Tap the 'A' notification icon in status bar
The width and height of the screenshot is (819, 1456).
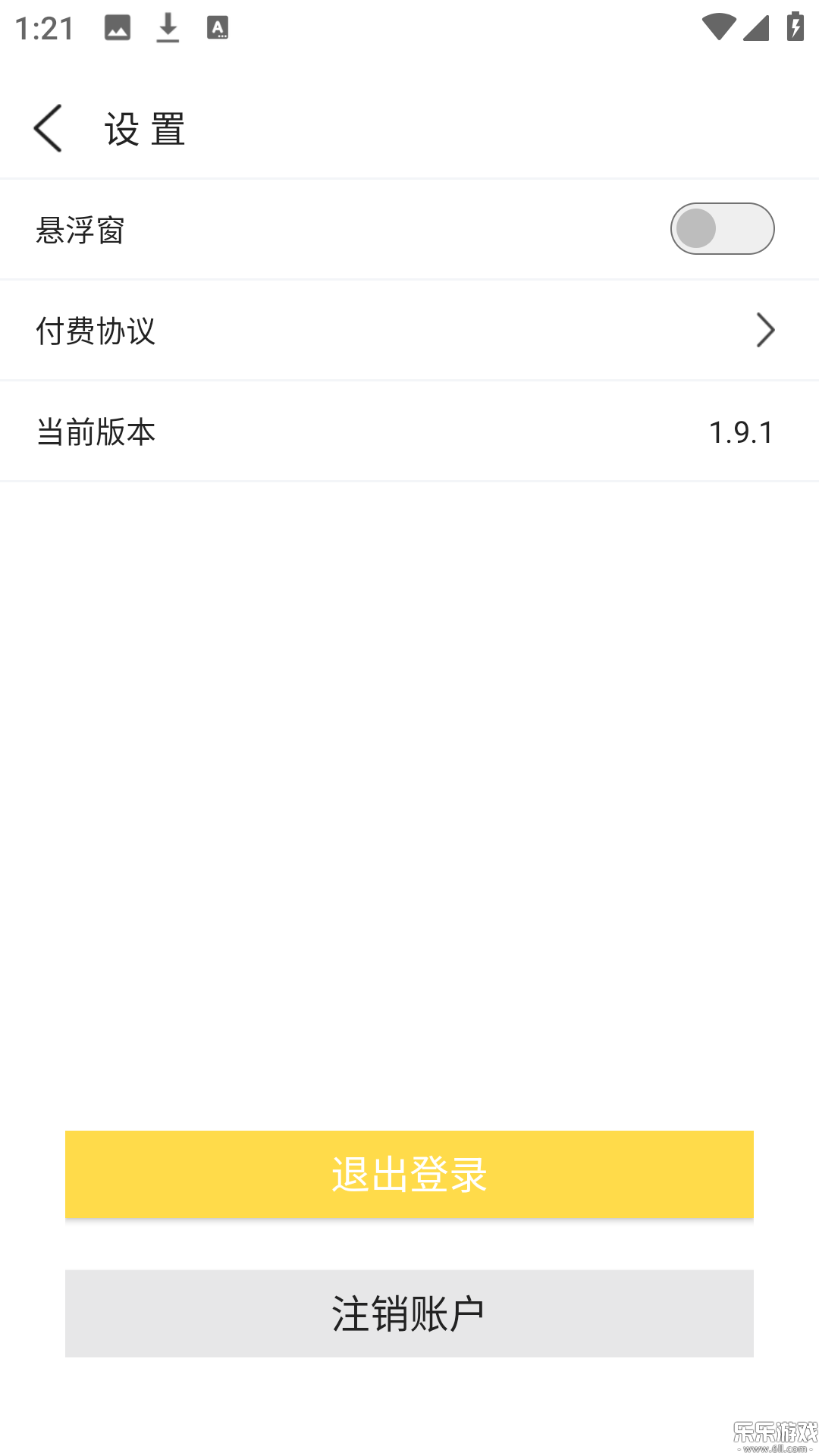tap(218, 27)
